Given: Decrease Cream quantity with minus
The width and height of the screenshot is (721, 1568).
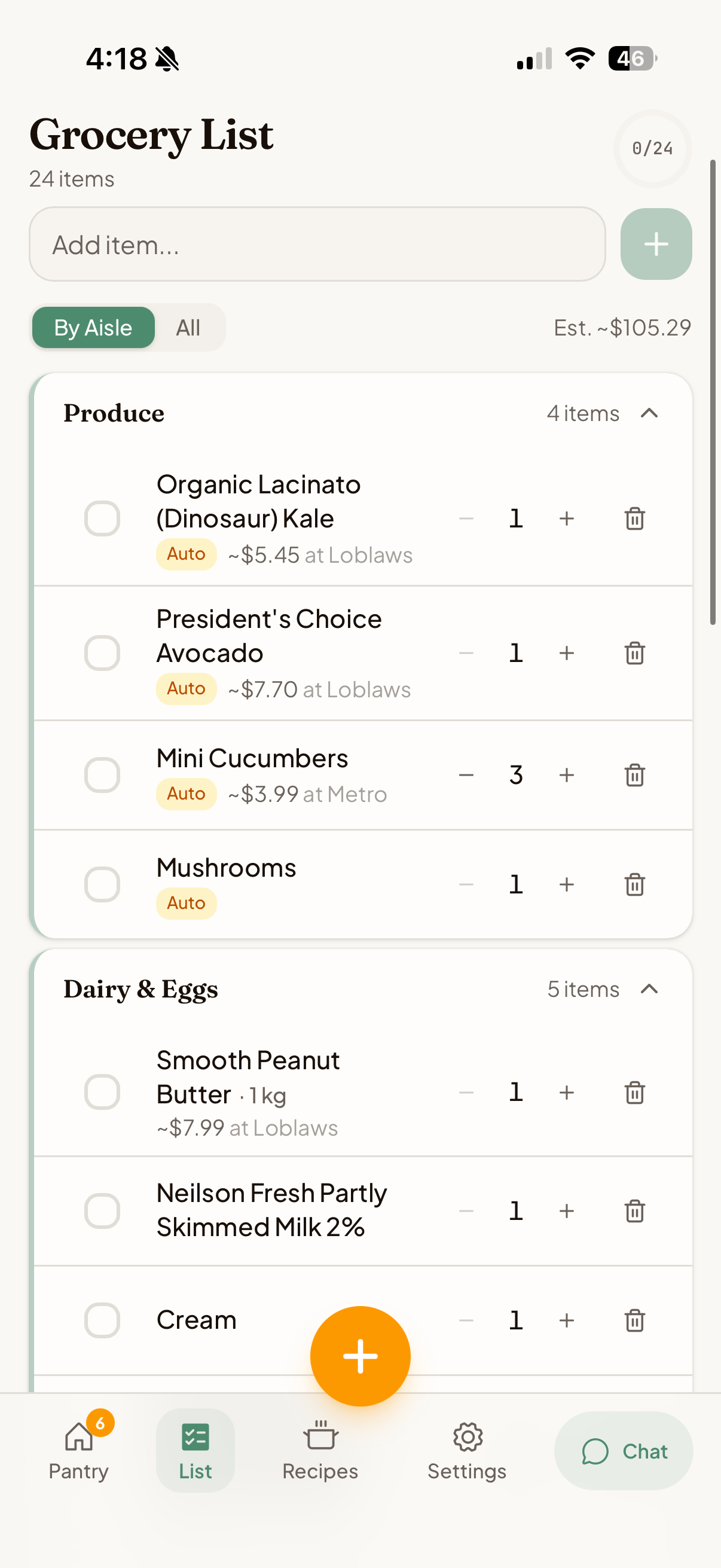Looking at the screenshot, I should pos(466,1320).
